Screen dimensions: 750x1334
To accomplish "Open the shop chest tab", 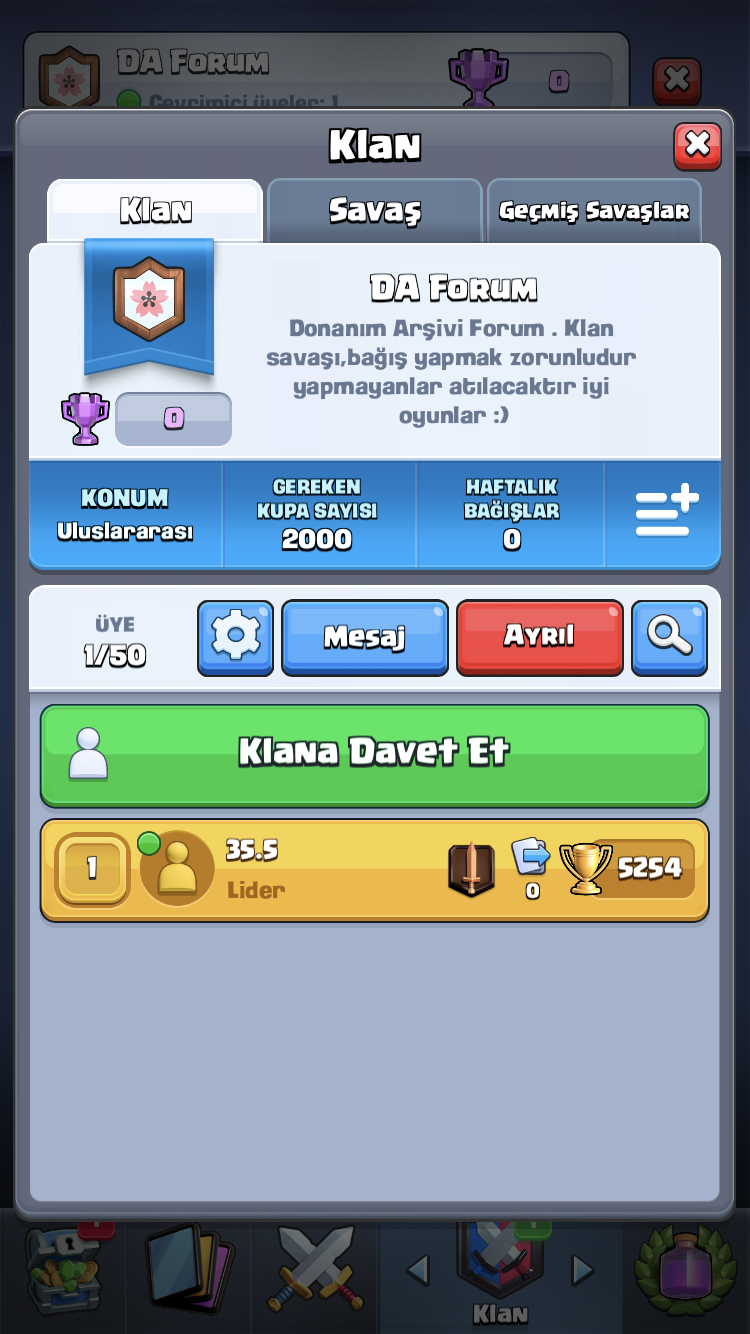I will tap(63, 1269).
